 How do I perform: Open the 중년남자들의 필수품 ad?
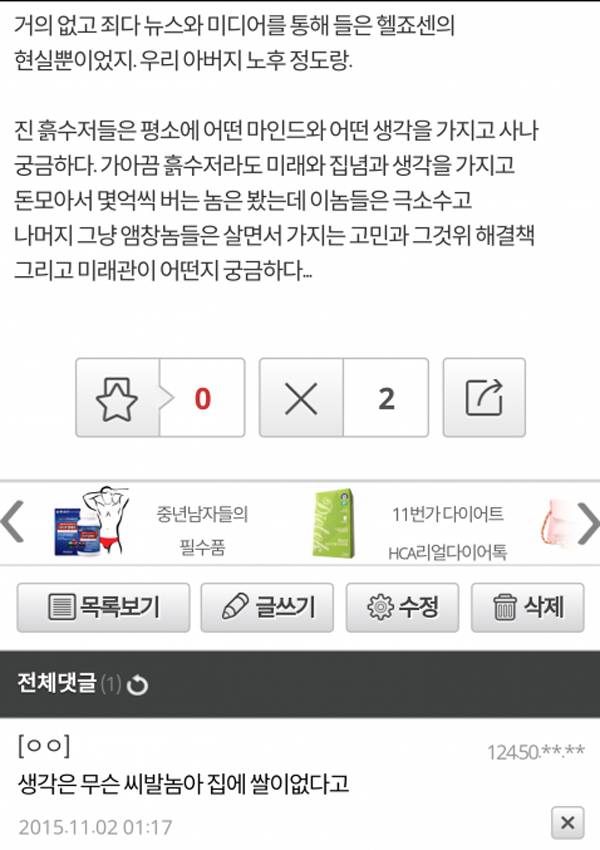[150, 531]
